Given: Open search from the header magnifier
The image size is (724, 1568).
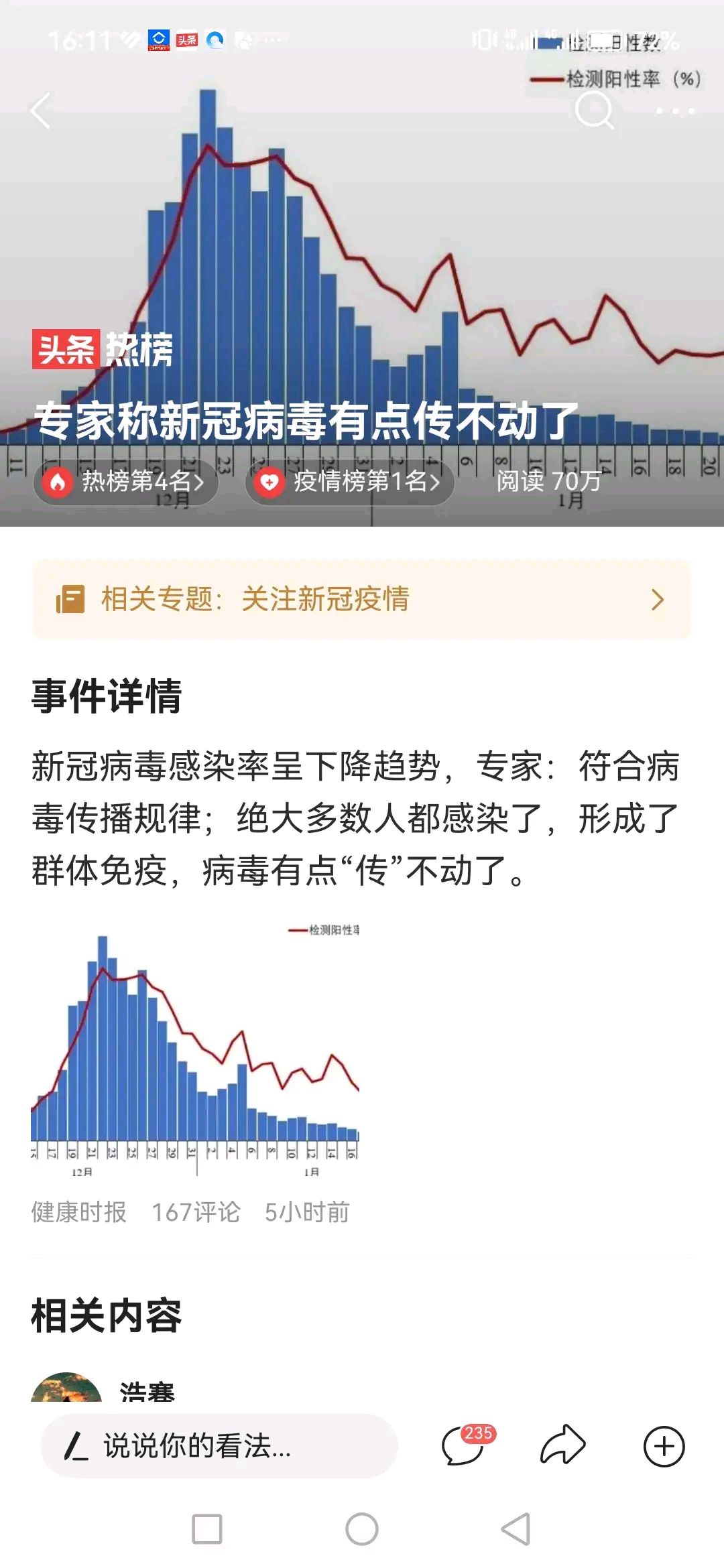Looking at the screenshot, I should click(594, 111).
